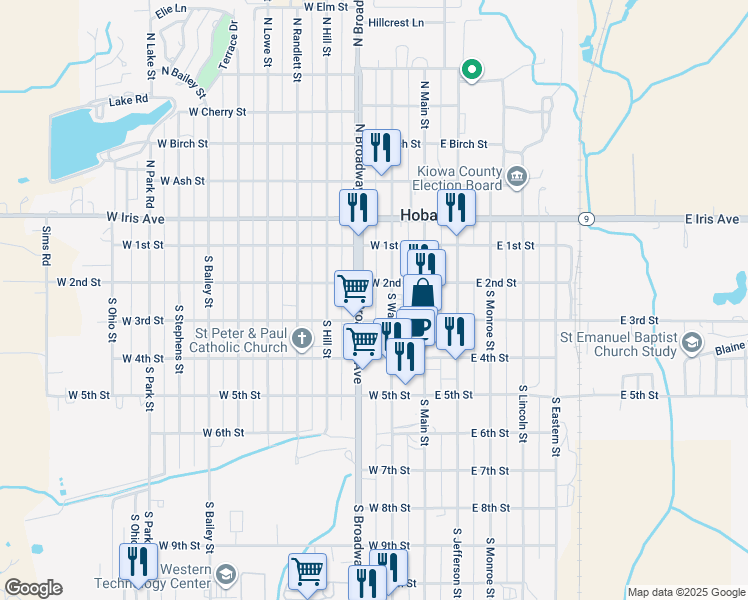Tap the shopping bag marker near 2nd St
This screenshot has height=600, width=748.
point(423,292)
